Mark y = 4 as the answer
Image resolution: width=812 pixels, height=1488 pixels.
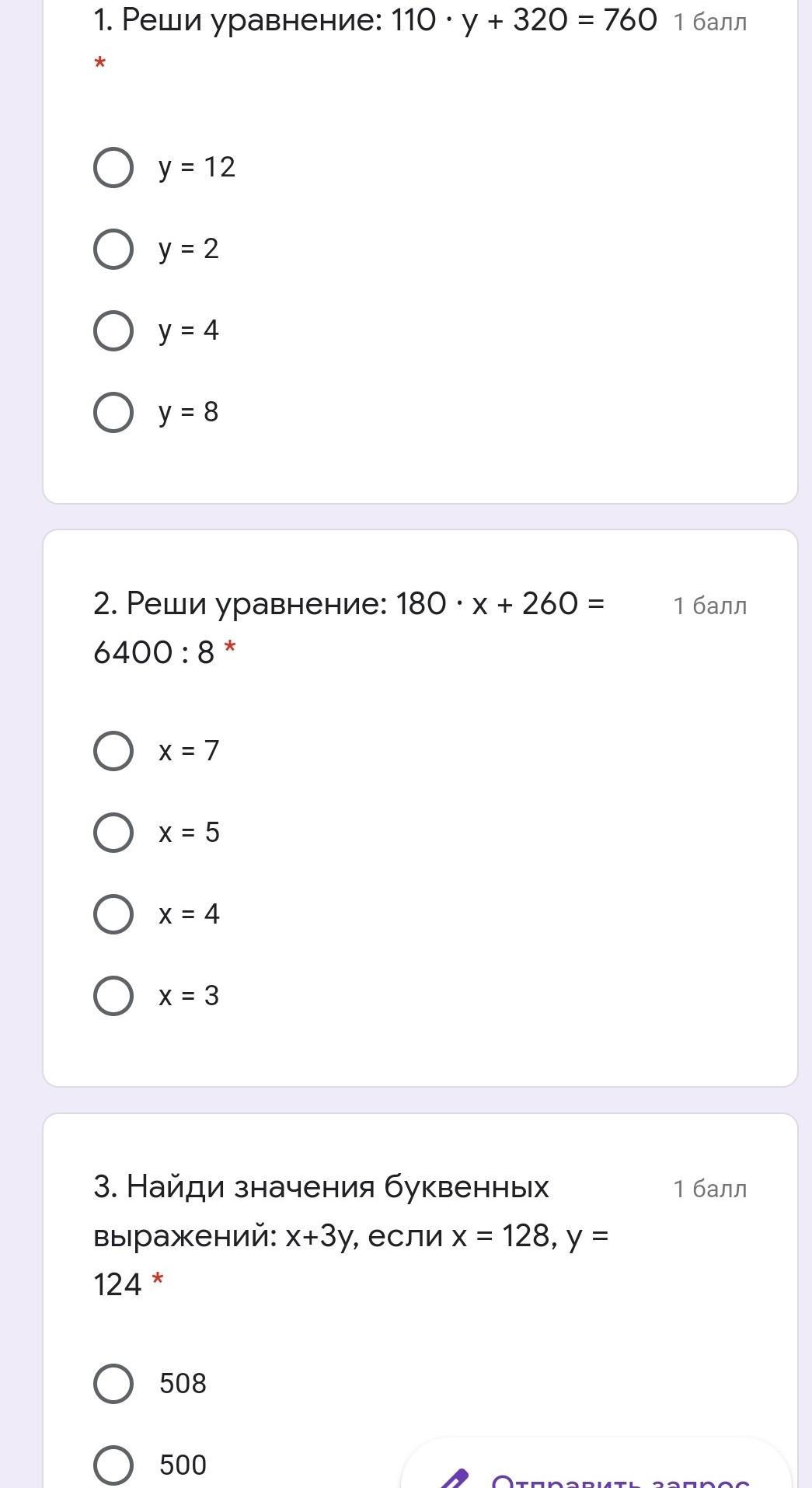point(113,330)
